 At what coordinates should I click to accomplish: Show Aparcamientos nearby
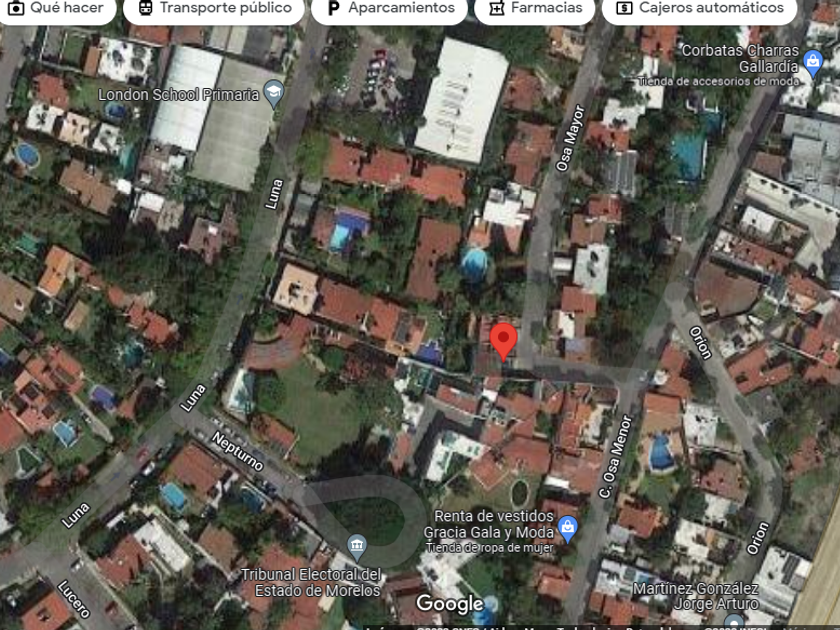[389, 8]
